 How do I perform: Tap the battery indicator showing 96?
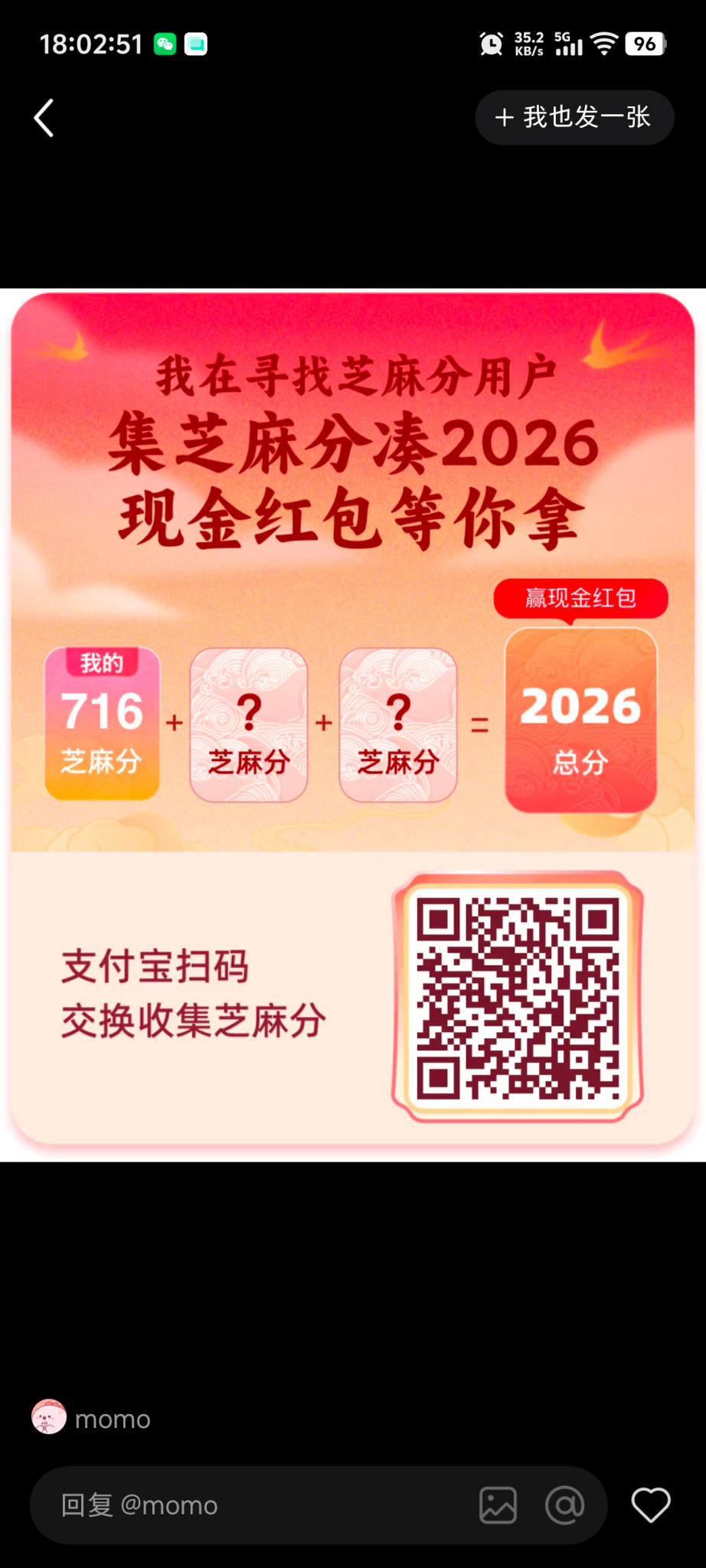[x=646, y=44]
